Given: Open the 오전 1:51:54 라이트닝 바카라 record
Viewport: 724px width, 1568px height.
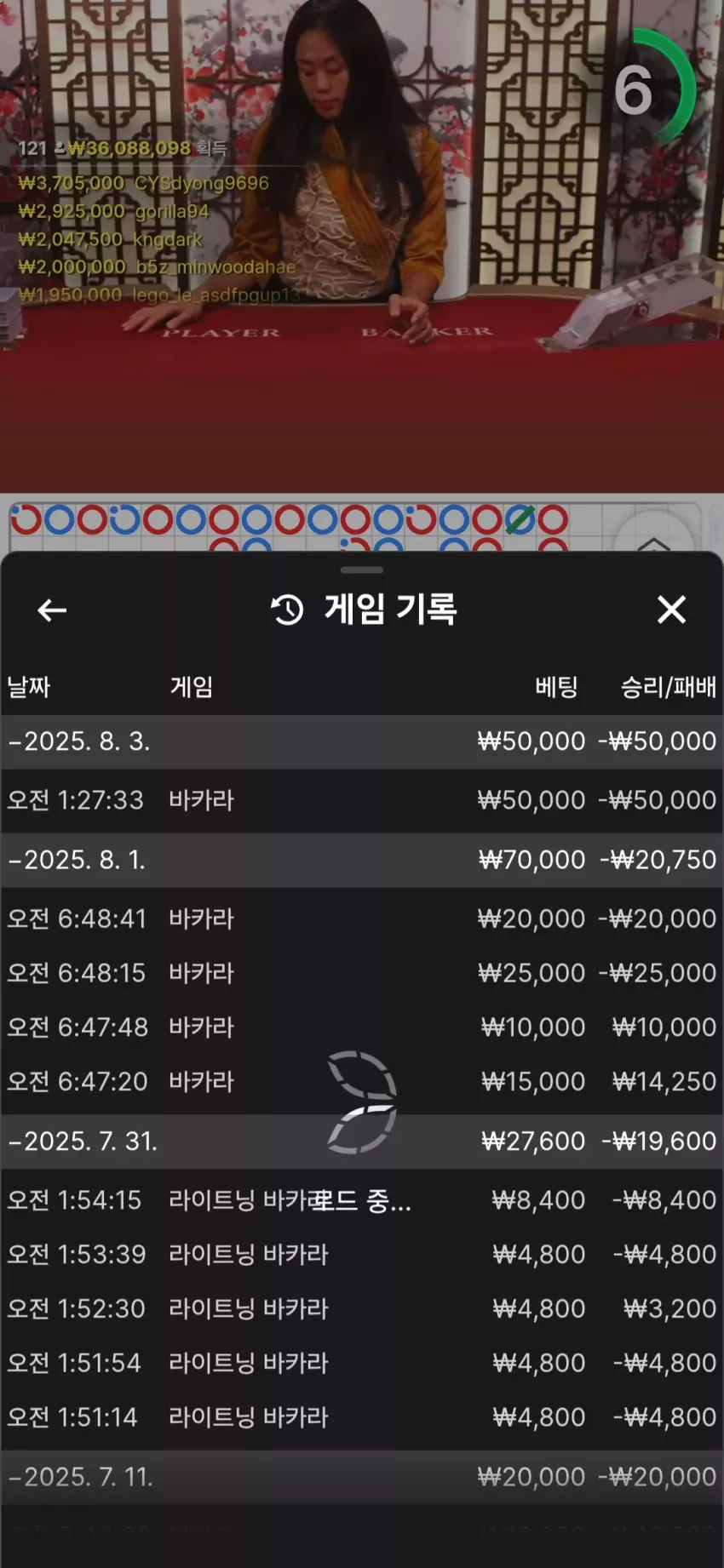Looking at the screenshot, I should 362,1364.
